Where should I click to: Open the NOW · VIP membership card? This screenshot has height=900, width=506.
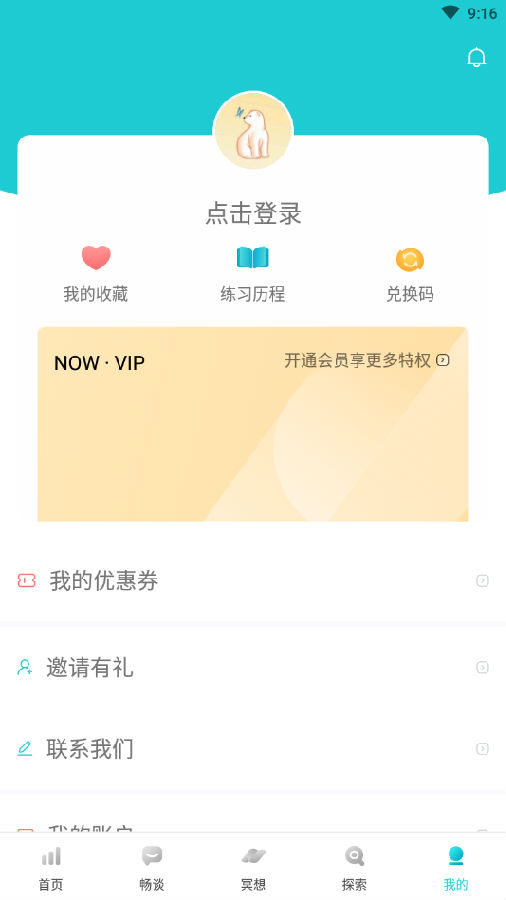pos(253,424)
